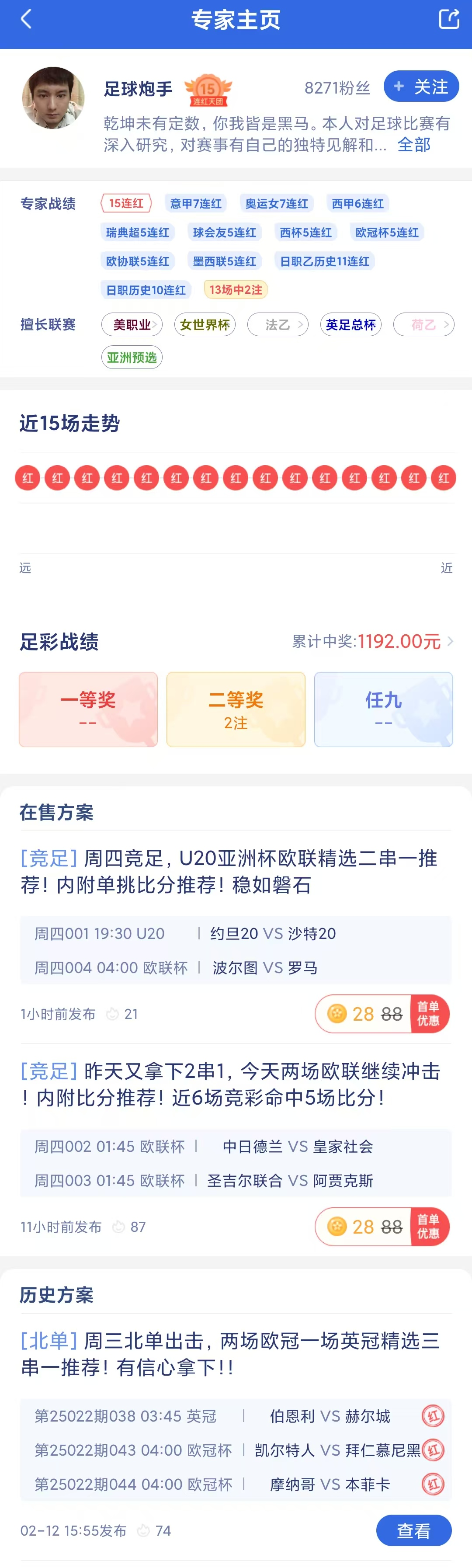The height and width of the screenshot is (1568, 472).
Task: Select the 女世界杯 league chip
Action: coord(205,324)
